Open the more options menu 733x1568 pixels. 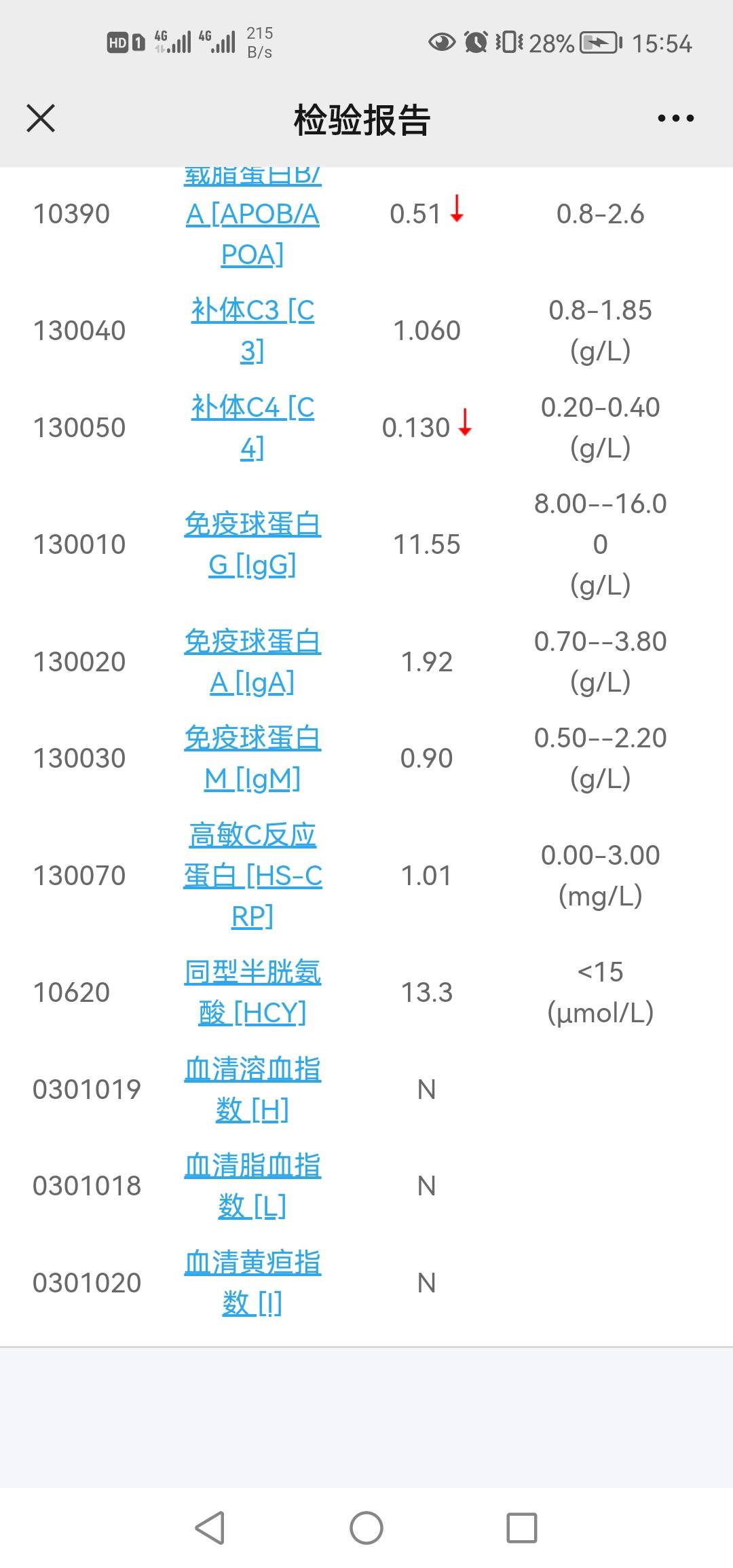[x=675, y=118]
